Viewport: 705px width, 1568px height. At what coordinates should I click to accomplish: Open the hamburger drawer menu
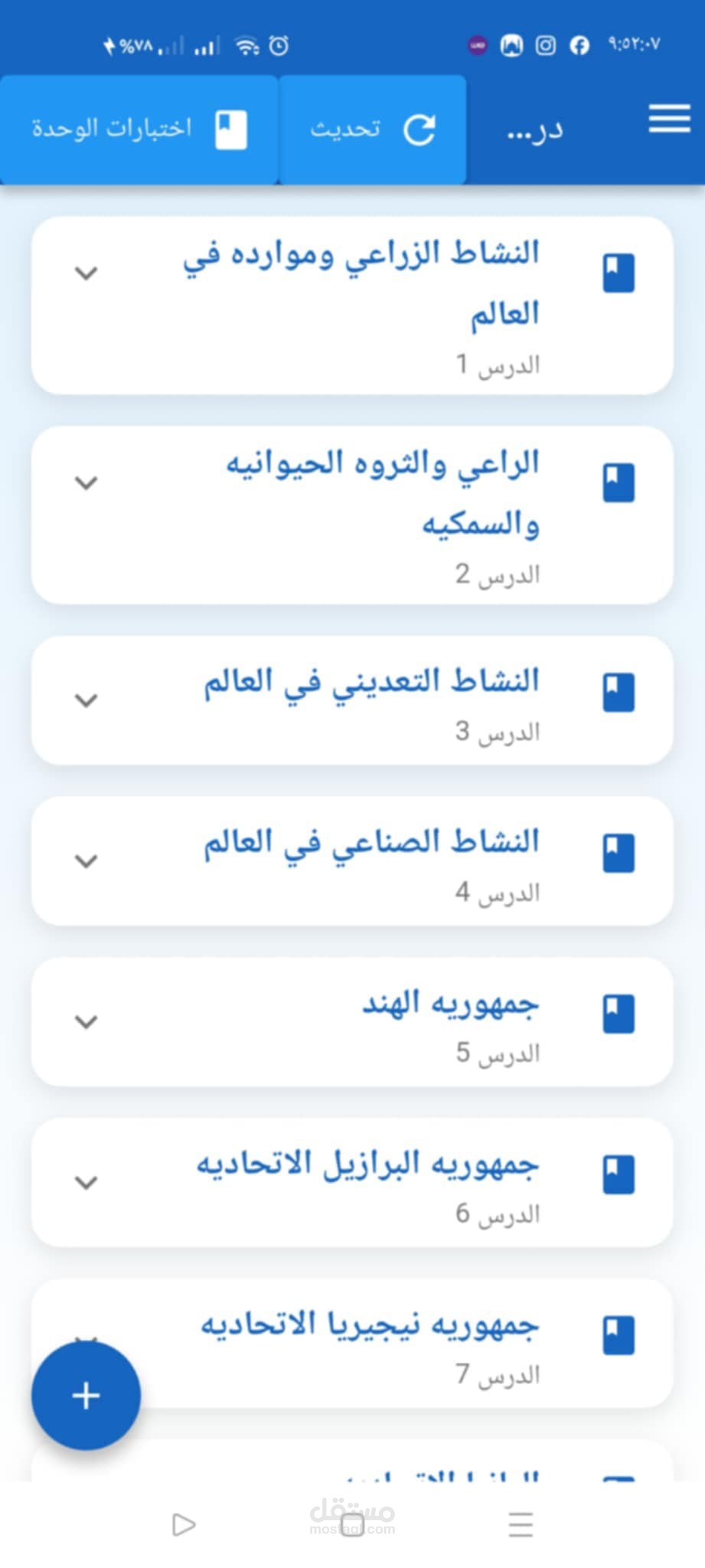[x=669, y=119]
